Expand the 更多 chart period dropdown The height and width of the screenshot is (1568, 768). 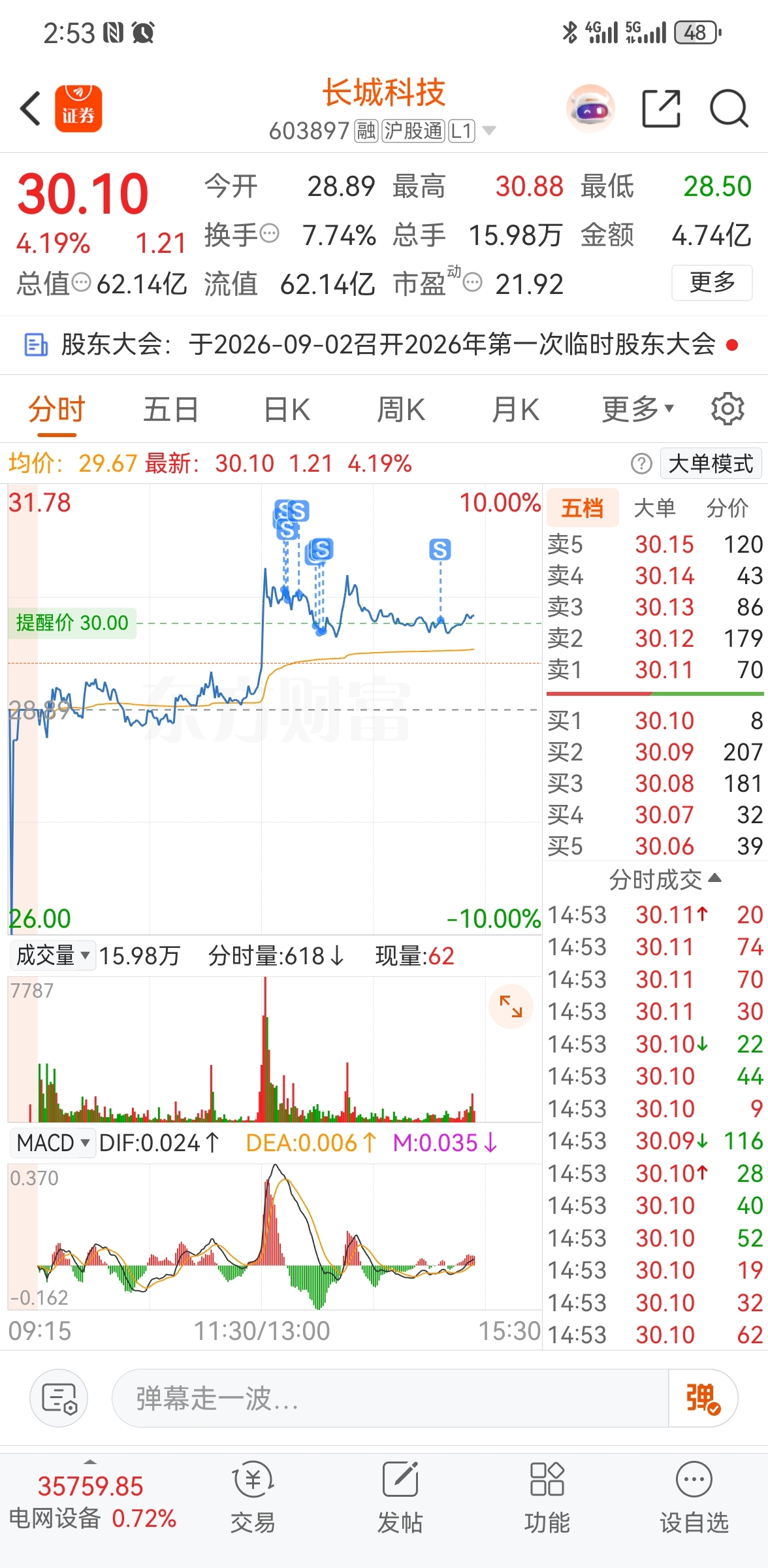(637, 410)
